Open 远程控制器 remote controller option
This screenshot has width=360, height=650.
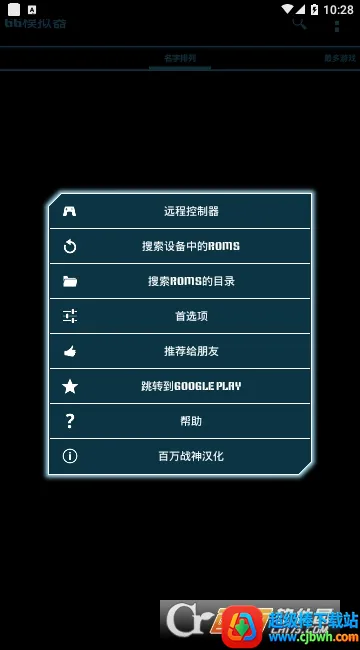180,211
